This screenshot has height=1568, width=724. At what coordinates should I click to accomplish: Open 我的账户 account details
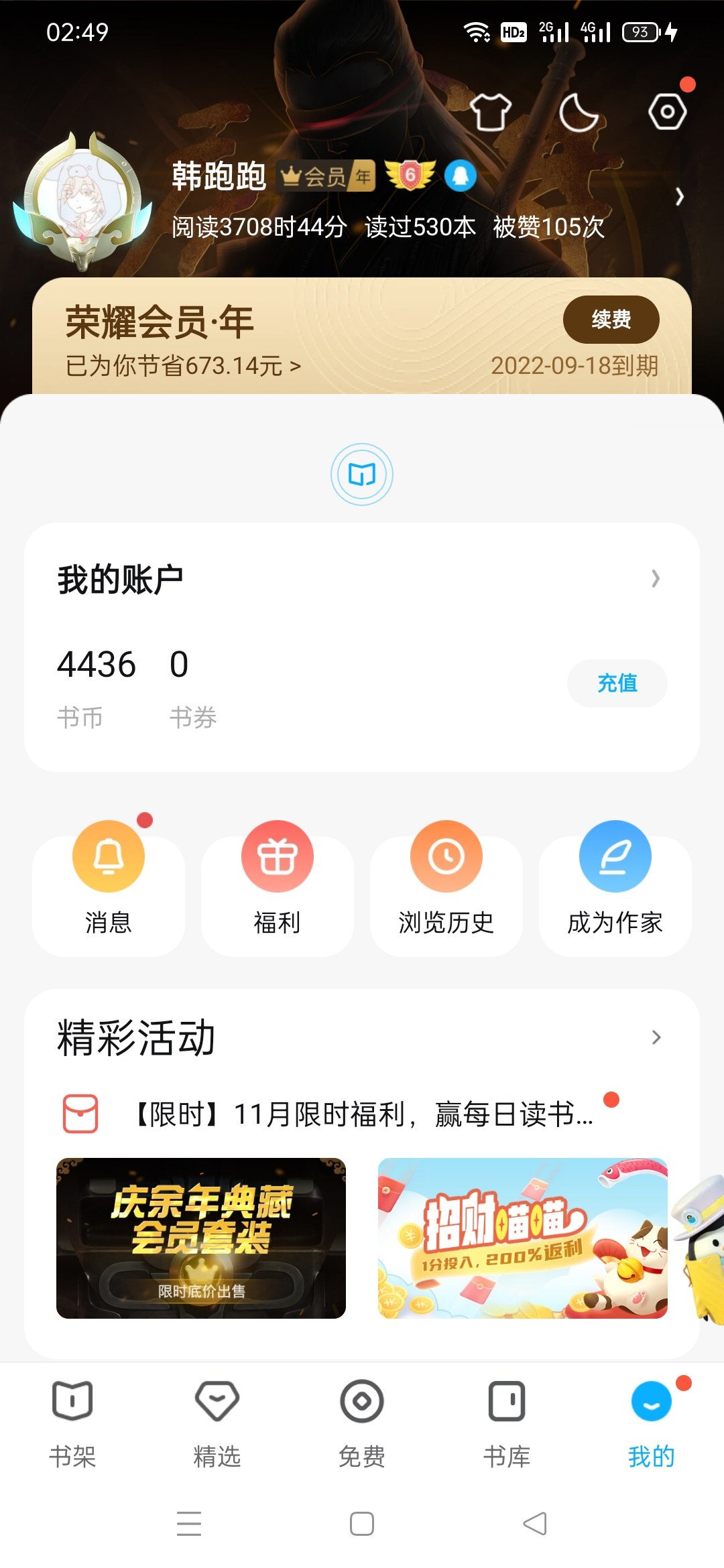(x=362, y=579)
